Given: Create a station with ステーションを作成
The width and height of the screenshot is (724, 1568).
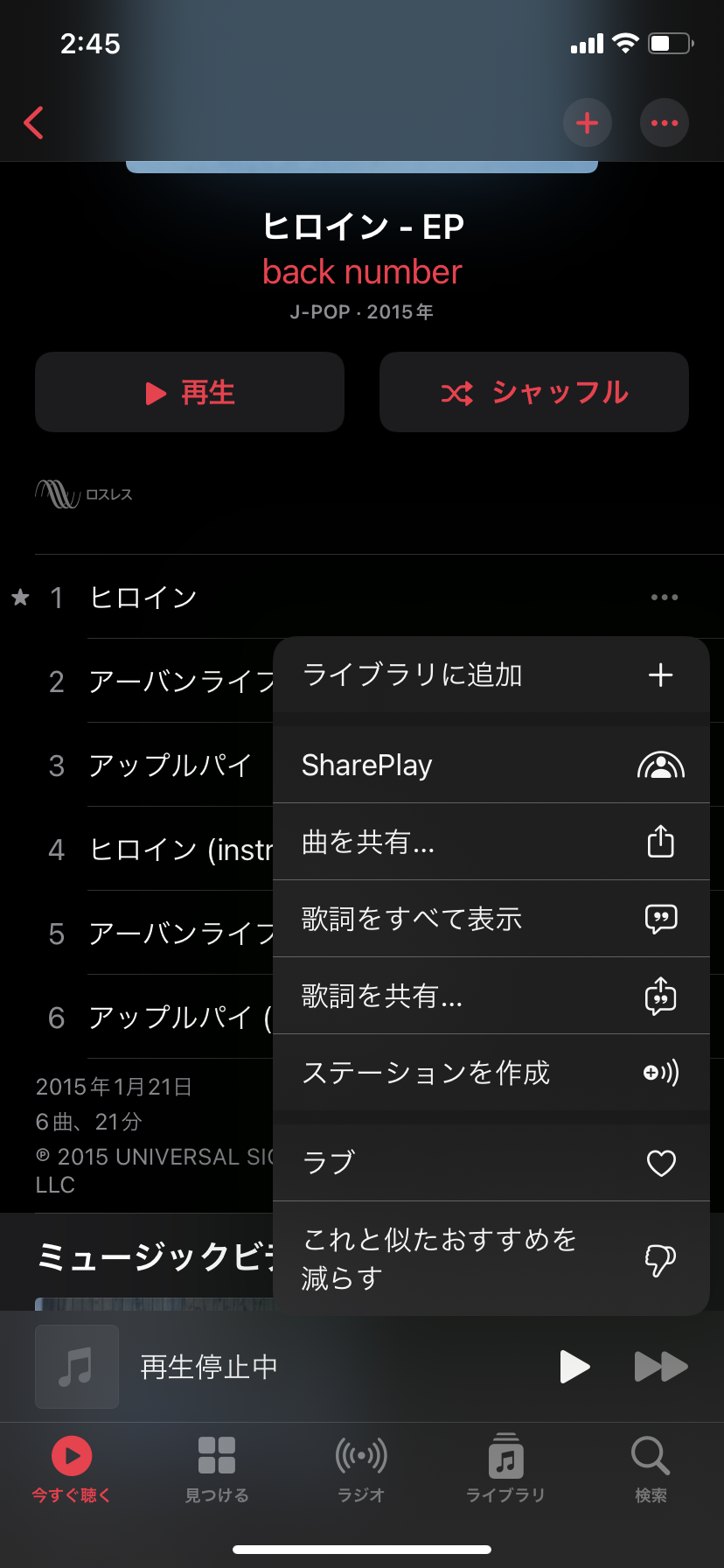Looking at the screenshot, I should pyautogui.click(x=491, y=1073).
